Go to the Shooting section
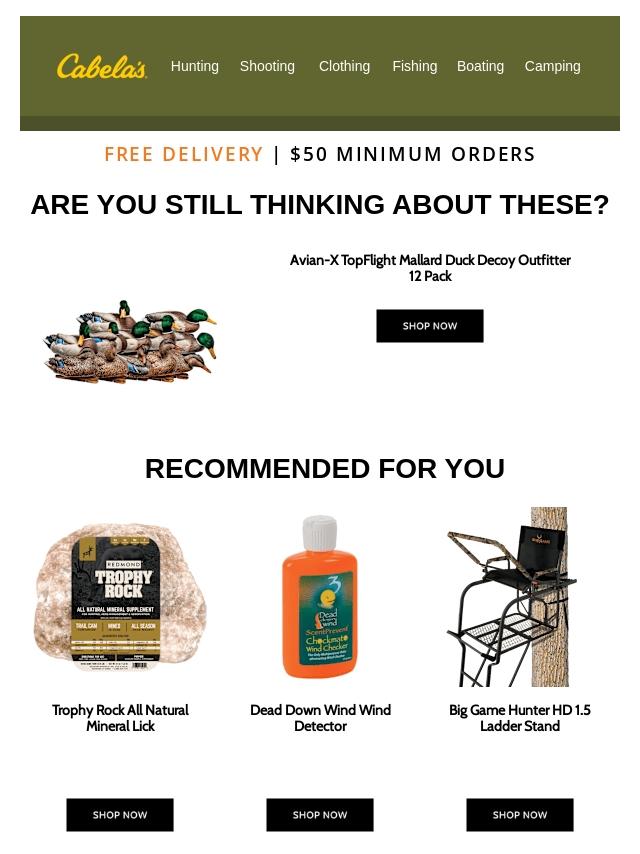The width and height of the screenshot is (640, 854). click(267, 66)
